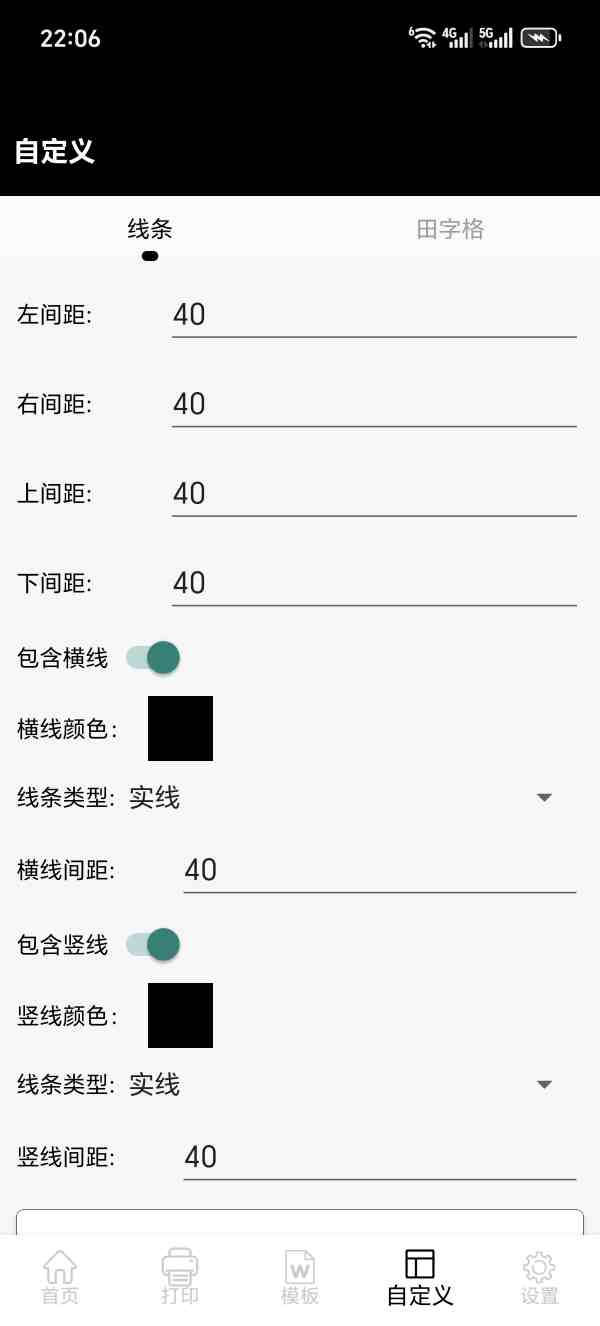This screenshot has width=600, height=1326.
Task: Switch to the 模板 tab
Action: (x=300, y=1277)
